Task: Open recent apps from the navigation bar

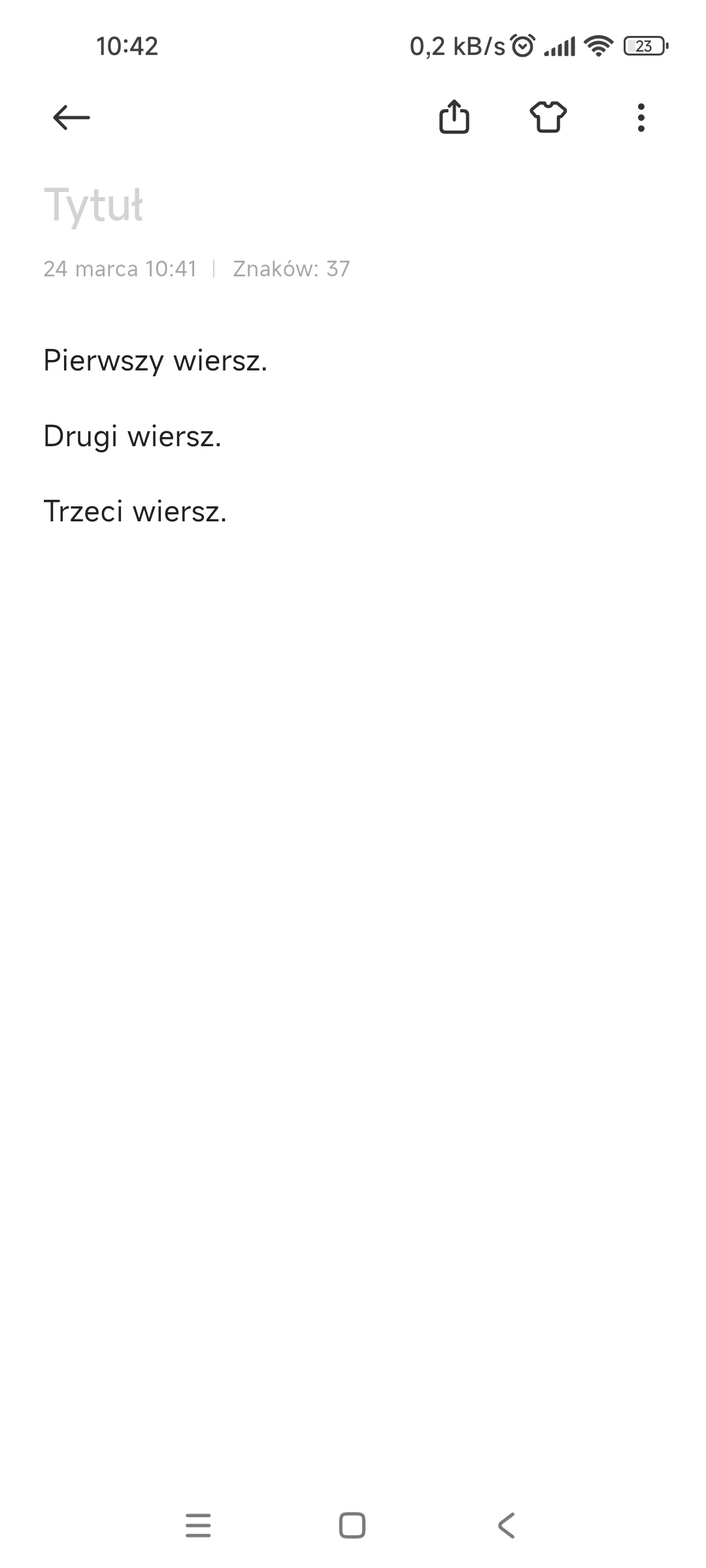Action: [198, 1526]
